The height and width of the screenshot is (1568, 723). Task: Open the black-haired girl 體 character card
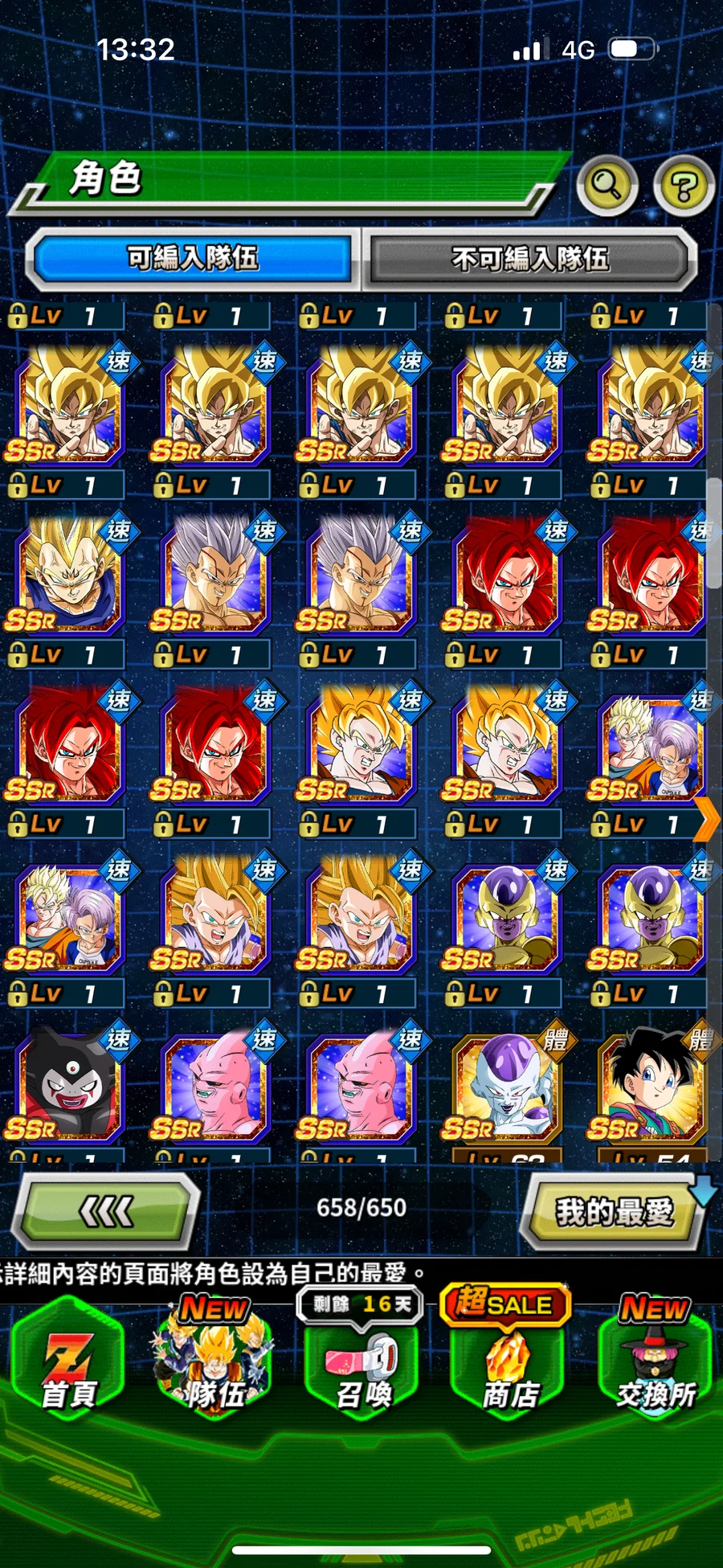click(652, 1087)
